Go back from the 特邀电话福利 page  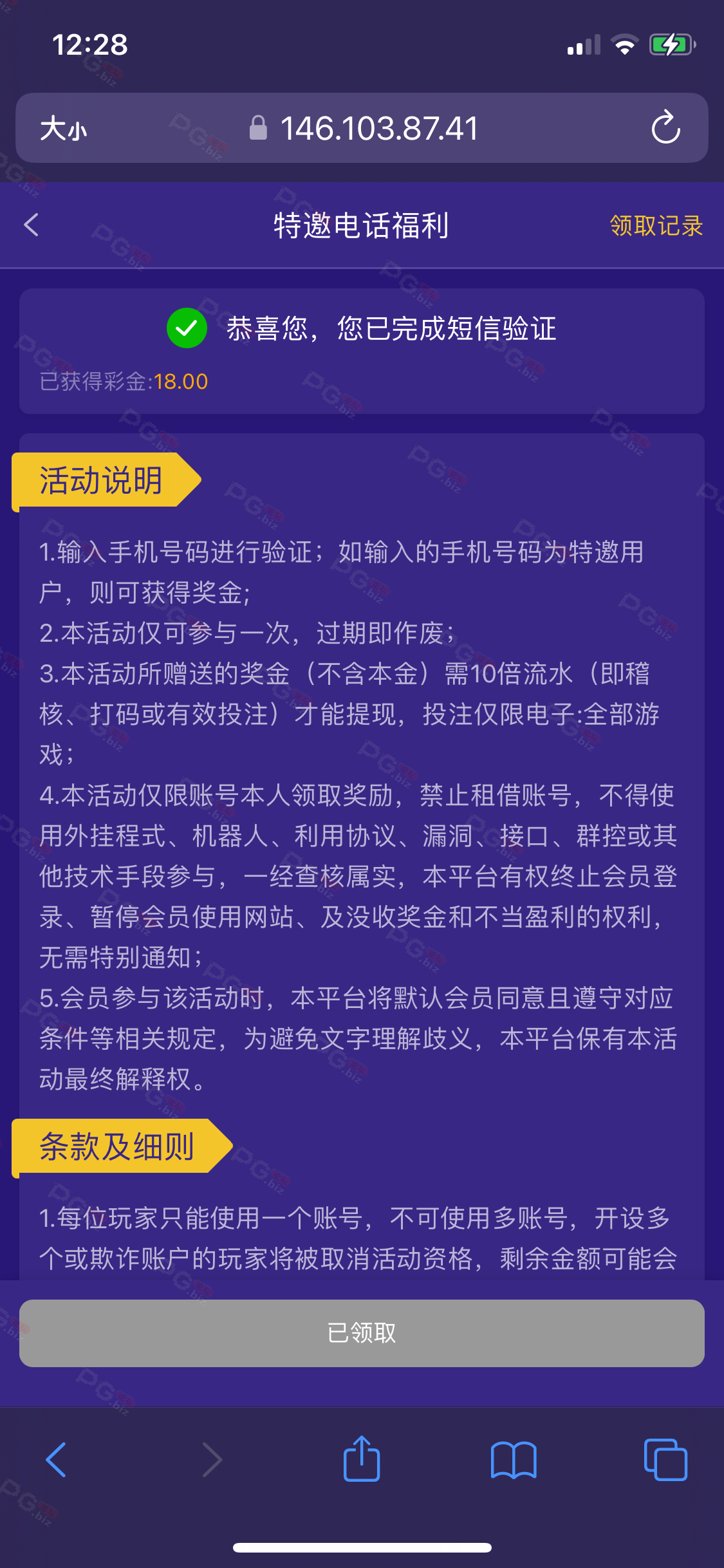(x=32, y=225)
